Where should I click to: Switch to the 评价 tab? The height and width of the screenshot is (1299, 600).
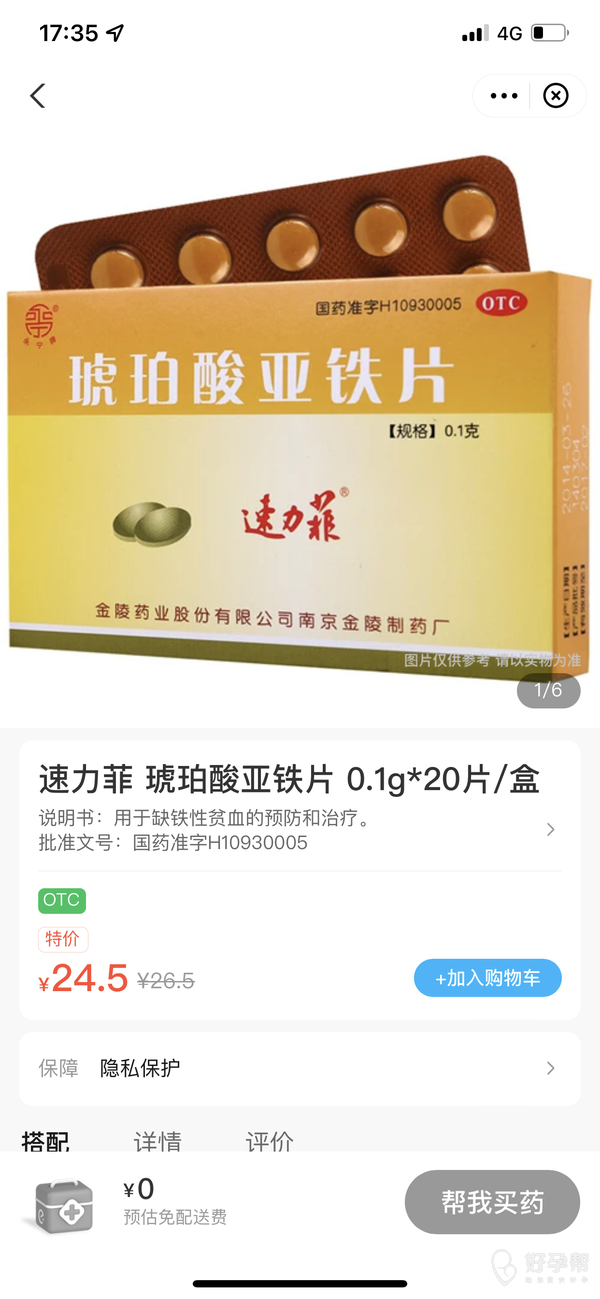point(270,1142)
